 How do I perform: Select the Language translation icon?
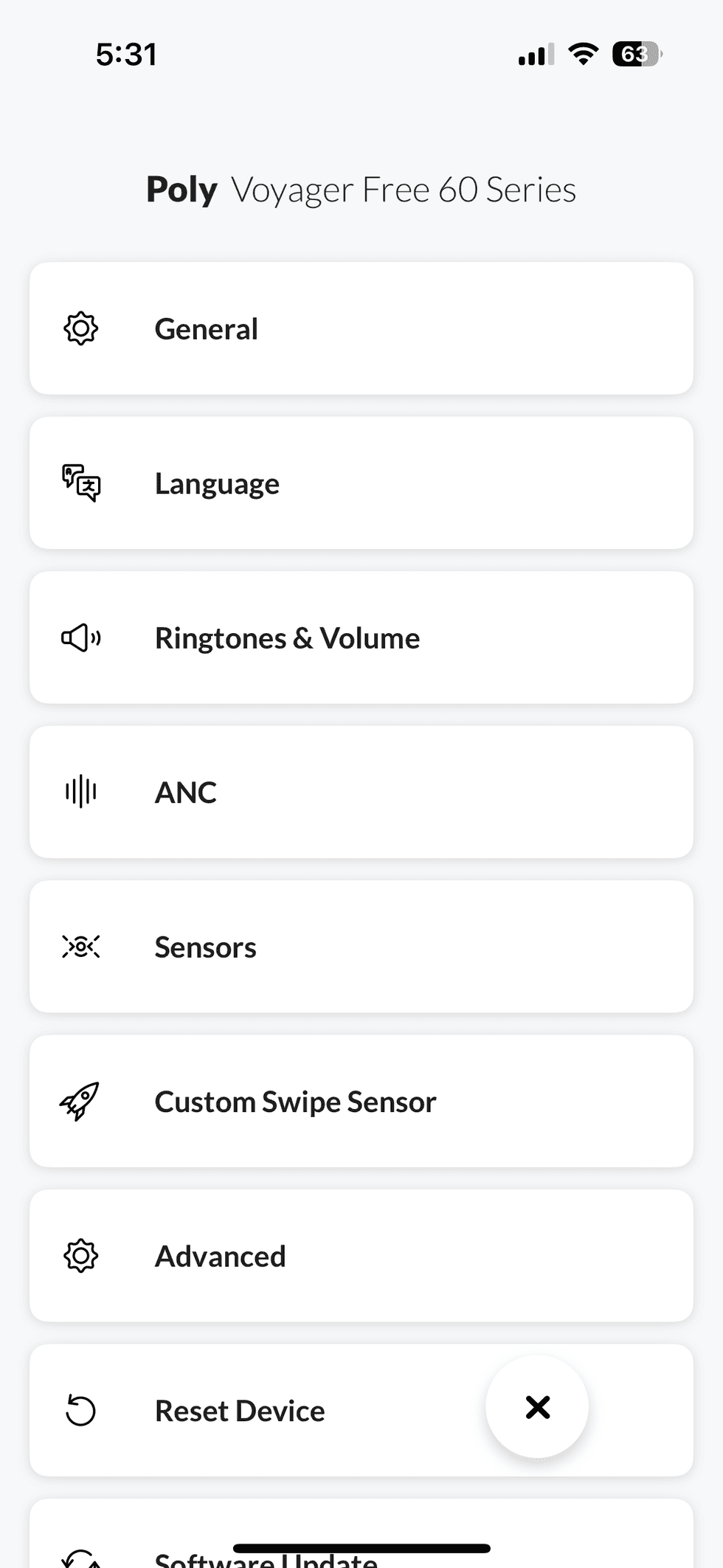coord(80,483)
